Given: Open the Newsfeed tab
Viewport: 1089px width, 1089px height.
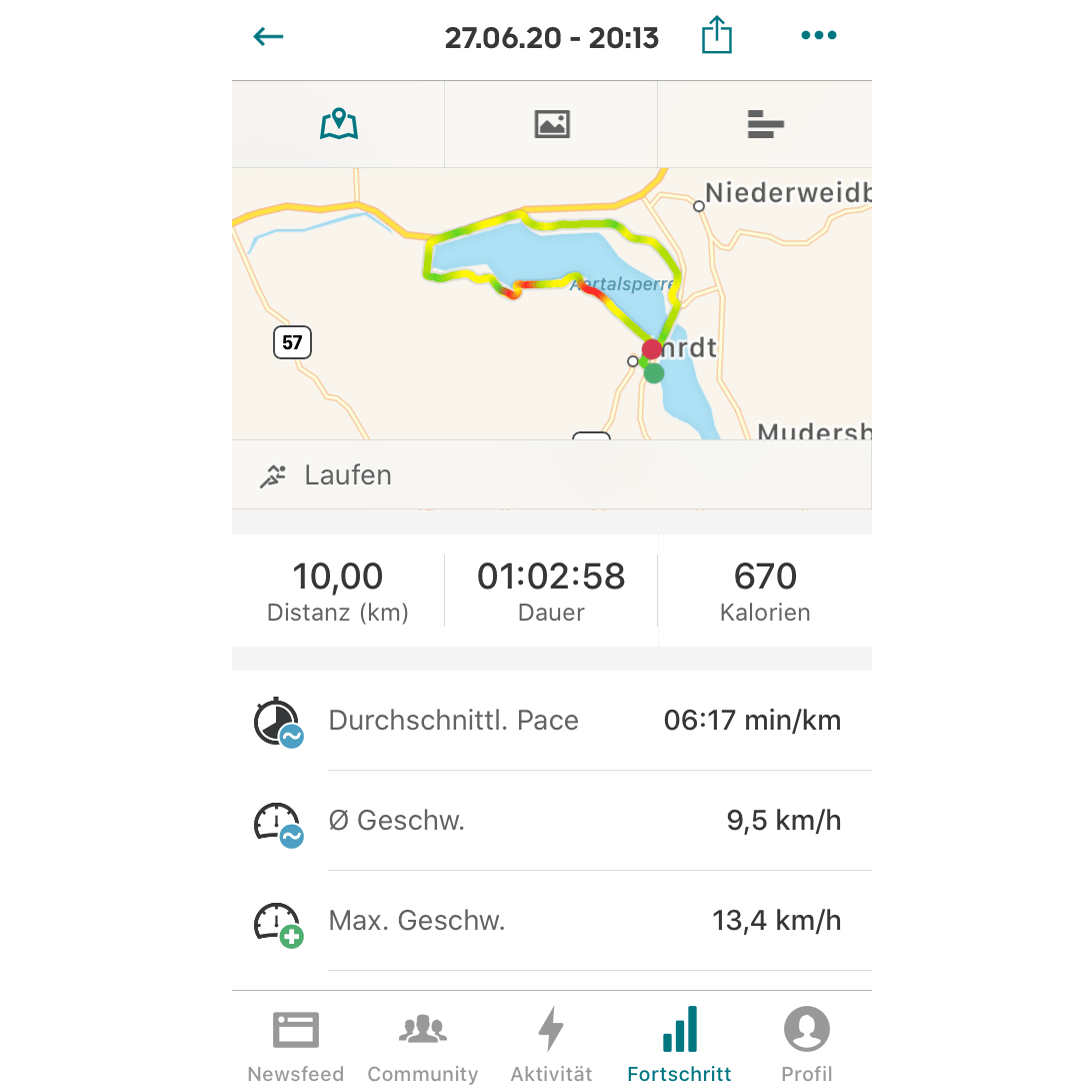Looking at the screenshot, I should click(296, 1045).
